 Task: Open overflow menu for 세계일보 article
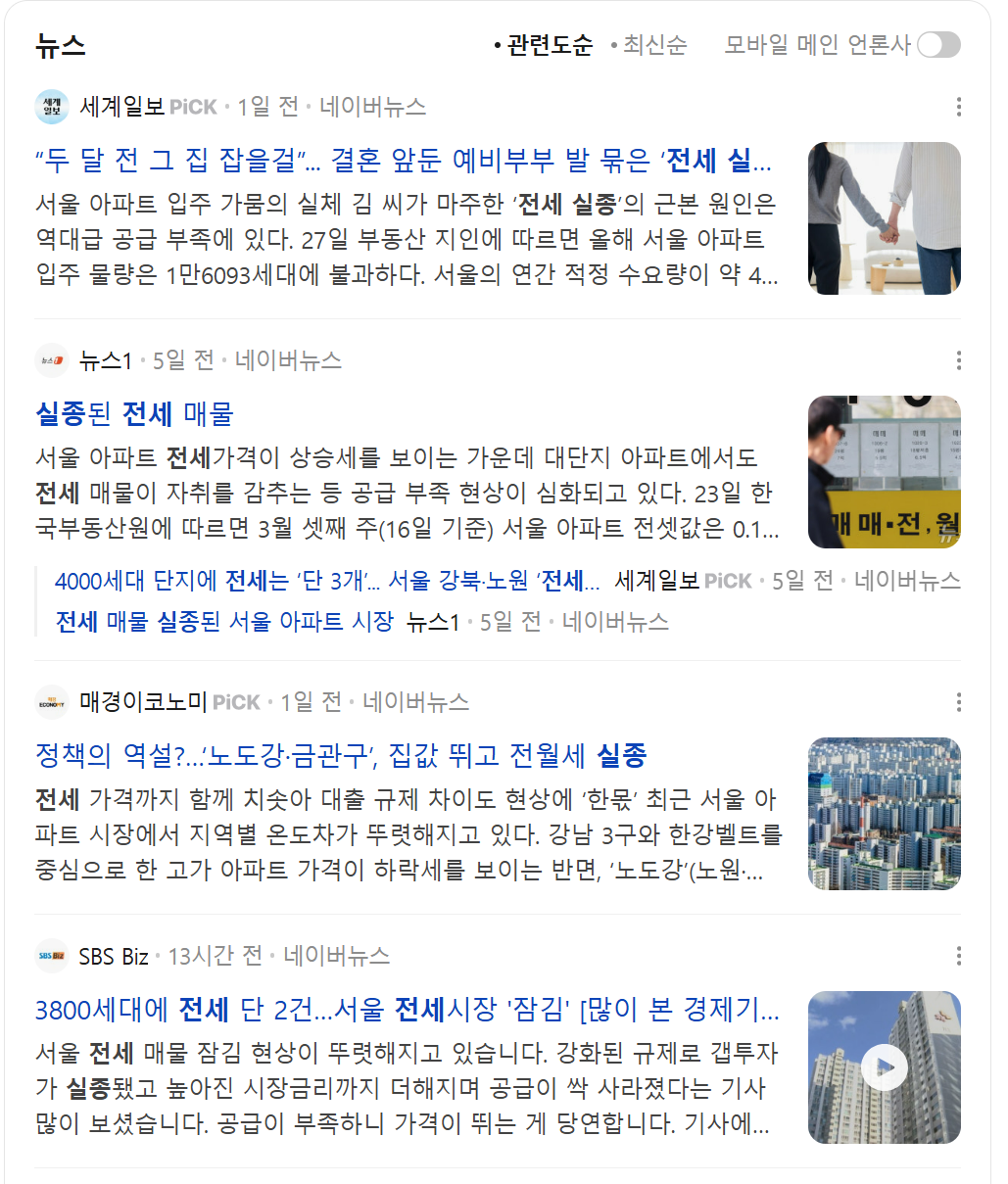point(958,107)
